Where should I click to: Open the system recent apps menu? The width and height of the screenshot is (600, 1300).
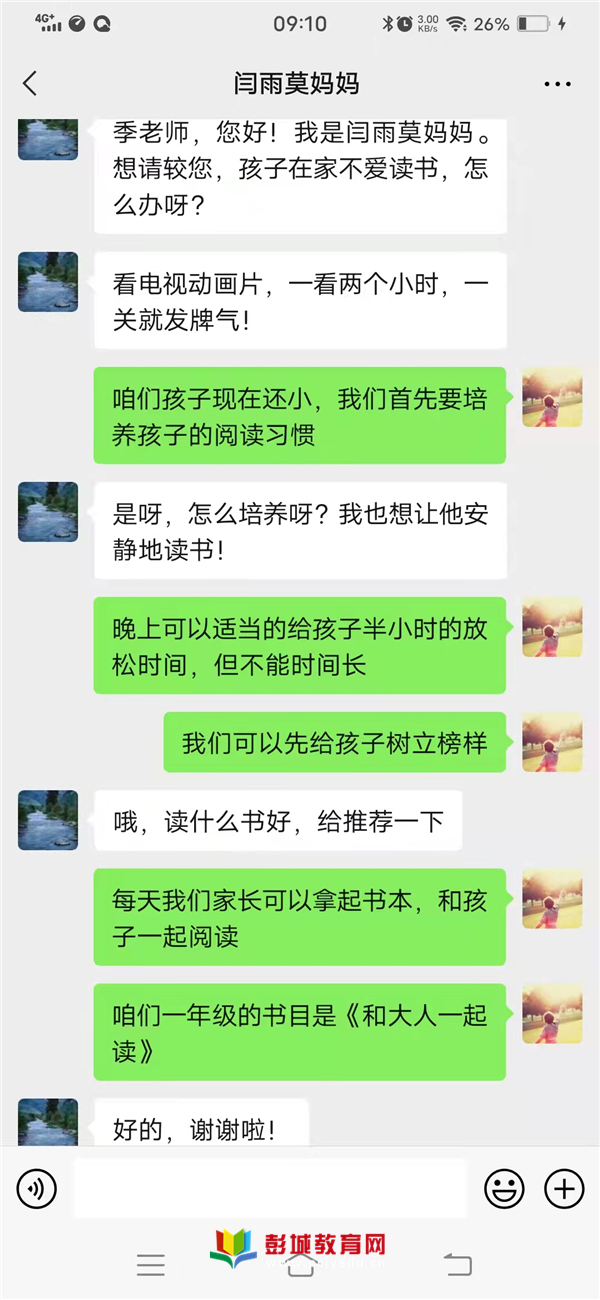click(x=151, y=1264)
